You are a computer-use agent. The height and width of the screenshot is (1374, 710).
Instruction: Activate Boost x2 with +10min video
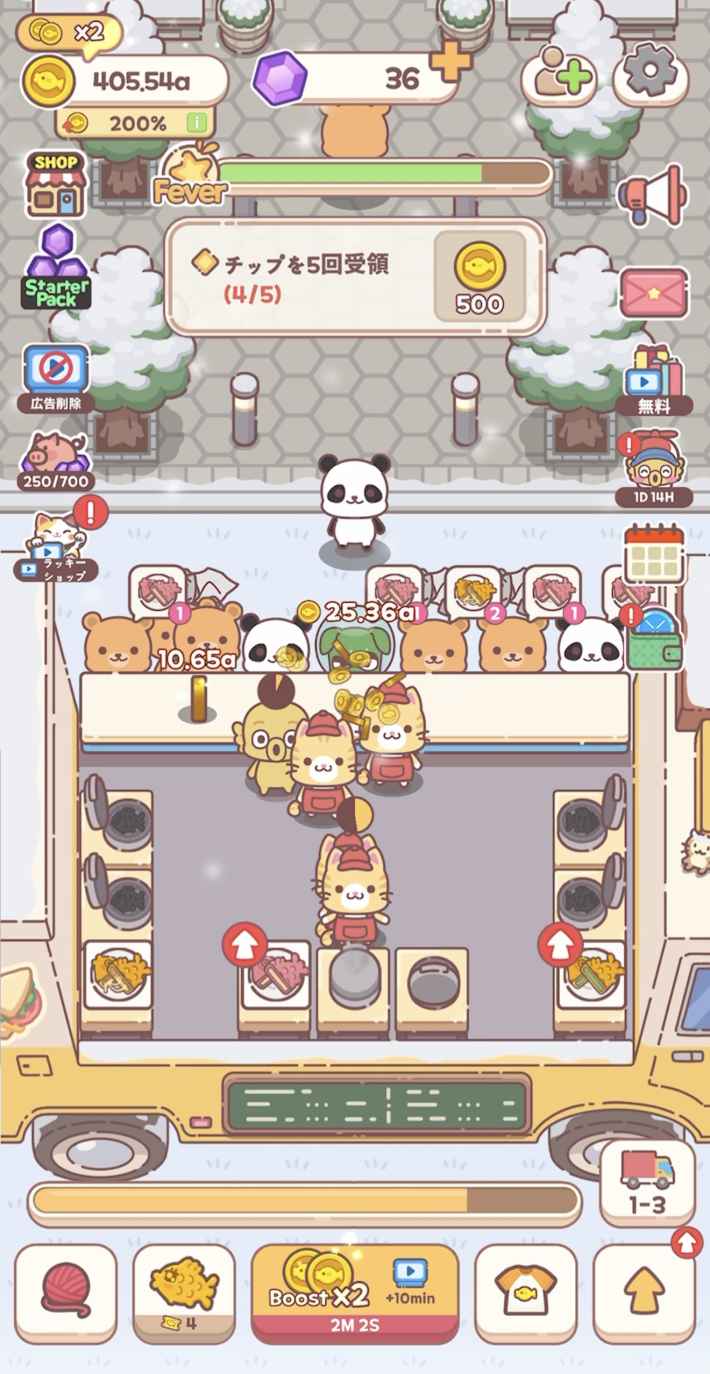[355, 1292]
